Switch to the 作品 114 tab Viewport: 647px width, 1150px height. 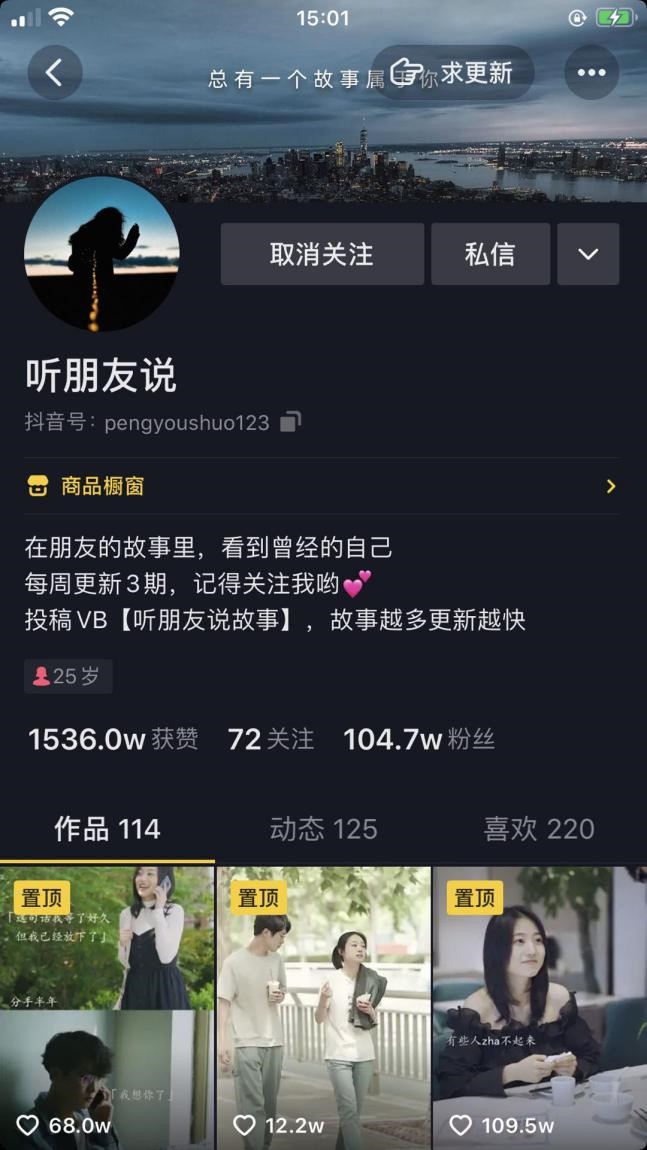107,829
